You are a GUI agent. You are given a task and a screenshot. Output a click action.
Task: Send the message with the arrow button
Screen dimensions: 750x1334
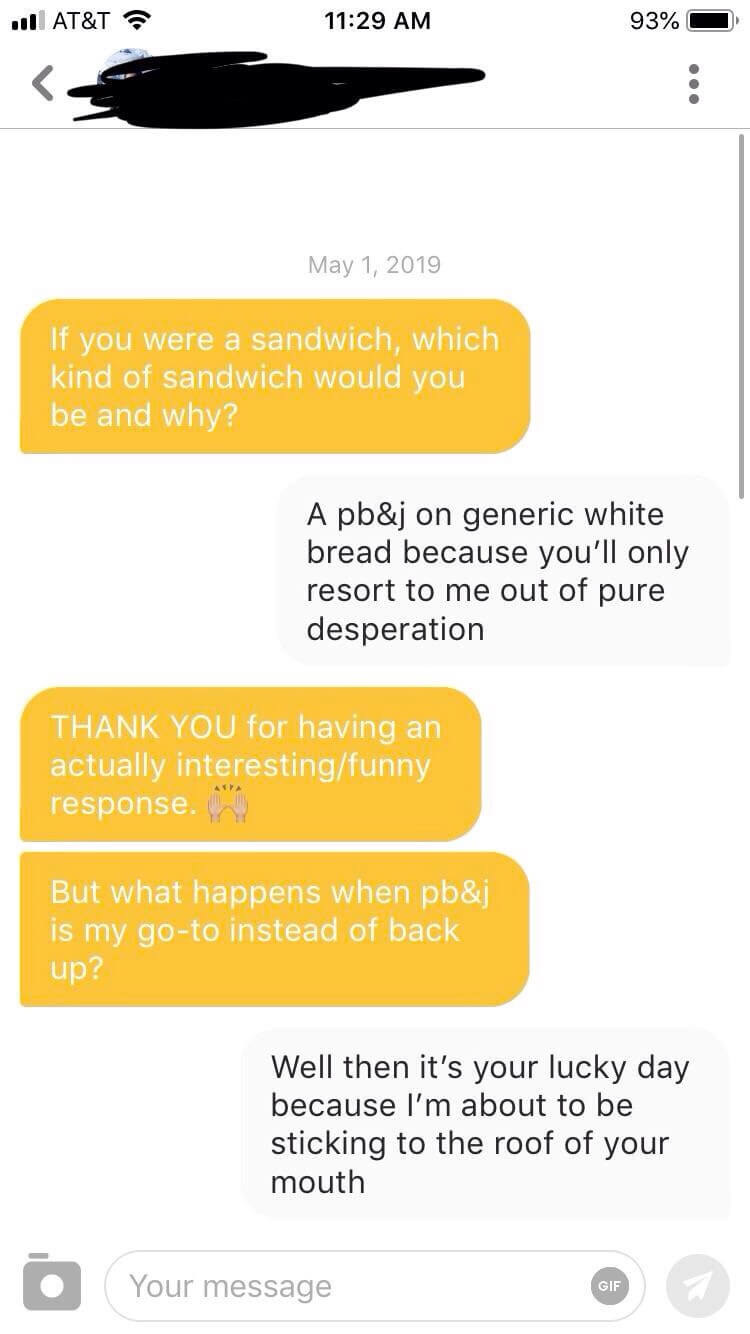[697, 1286]
